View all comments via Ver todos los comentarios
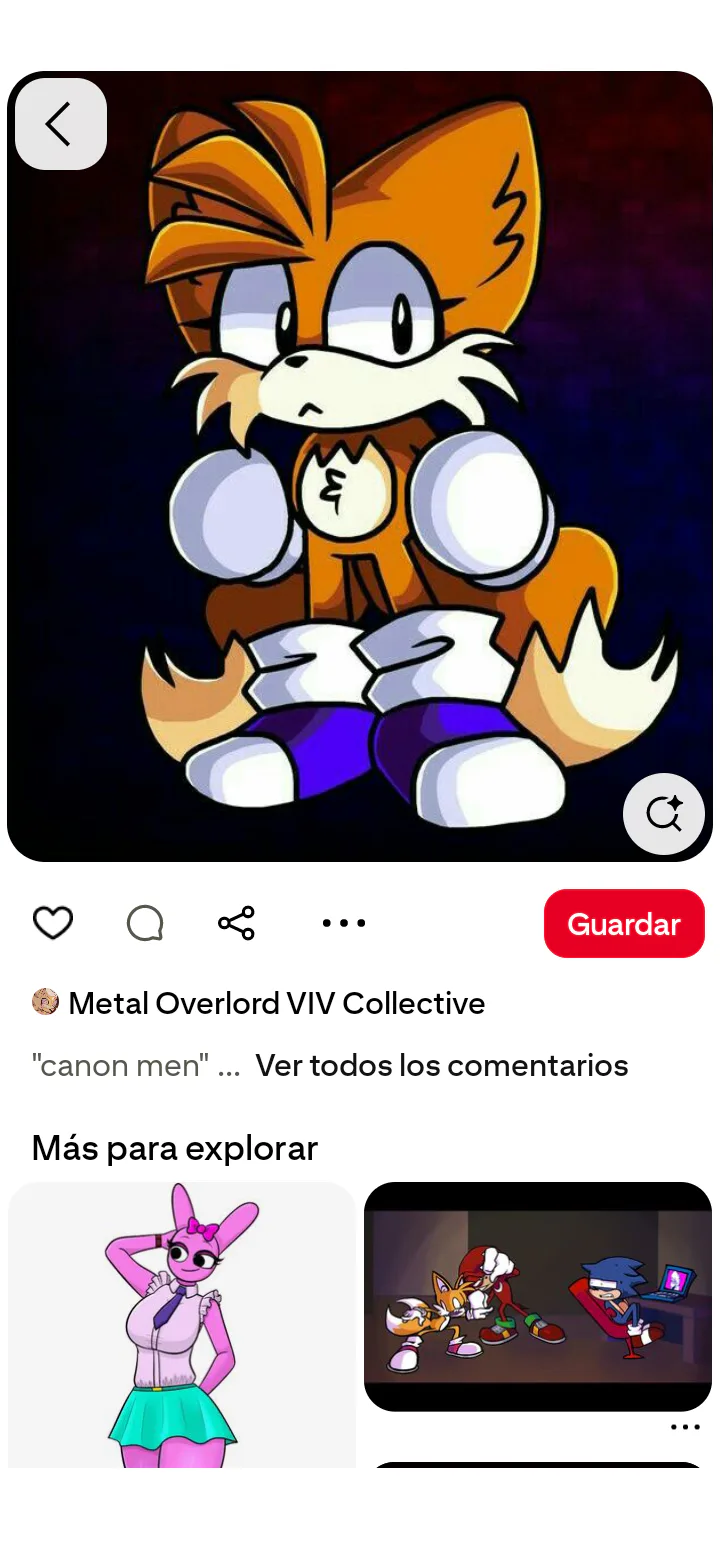 441,1065
